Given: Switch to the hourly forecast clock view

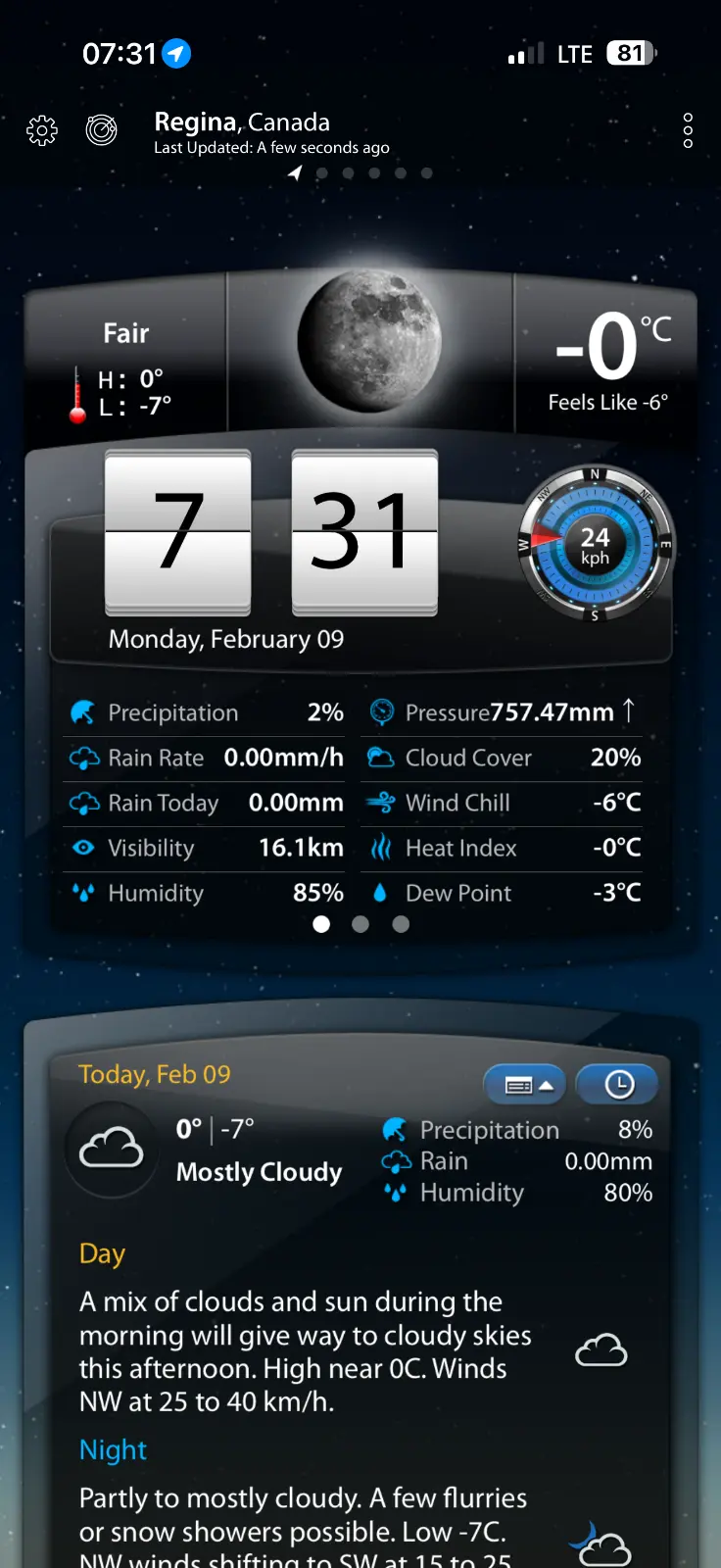Looking at the screenshot, I should click(x=618, y=1085).
